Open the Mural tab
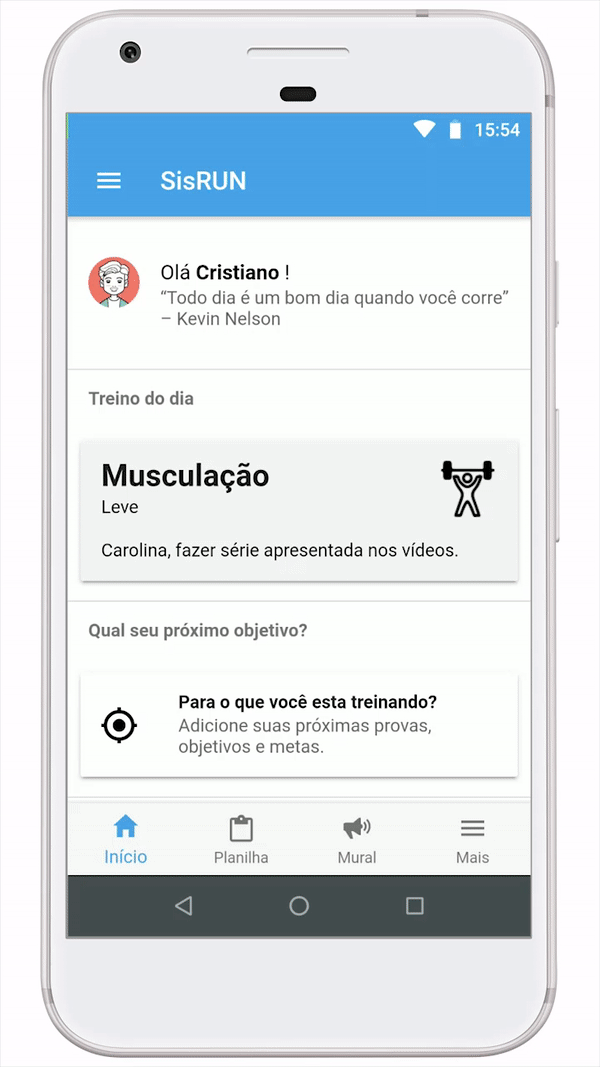The height and width of the screenshot is (1067, 600). click(357, 840)
